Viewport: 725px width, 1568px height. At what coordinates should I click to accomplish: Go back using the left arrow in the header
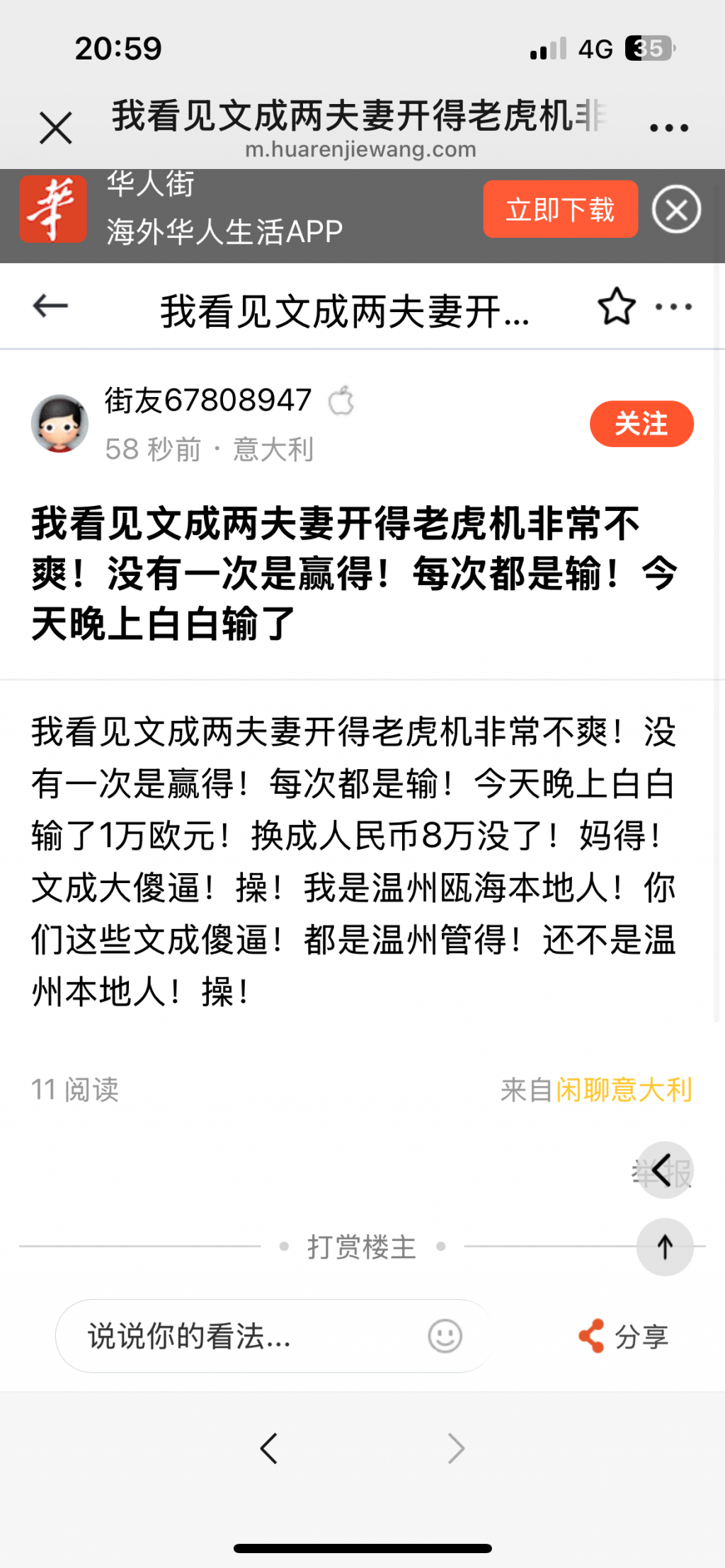point(49,306)
